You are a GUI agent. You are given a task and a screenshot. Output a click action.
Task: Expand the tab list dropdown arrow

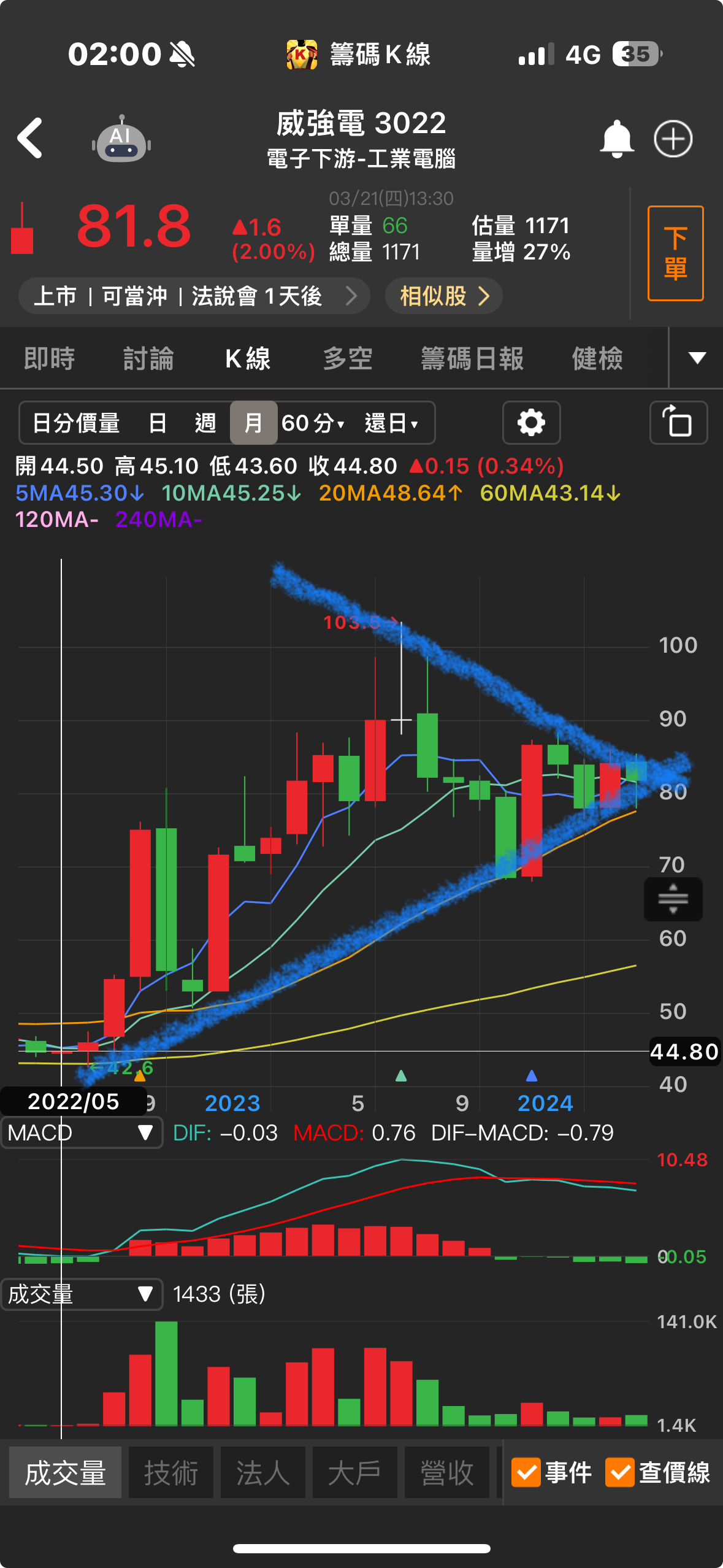pyautogui.click(x=697, y=358)
